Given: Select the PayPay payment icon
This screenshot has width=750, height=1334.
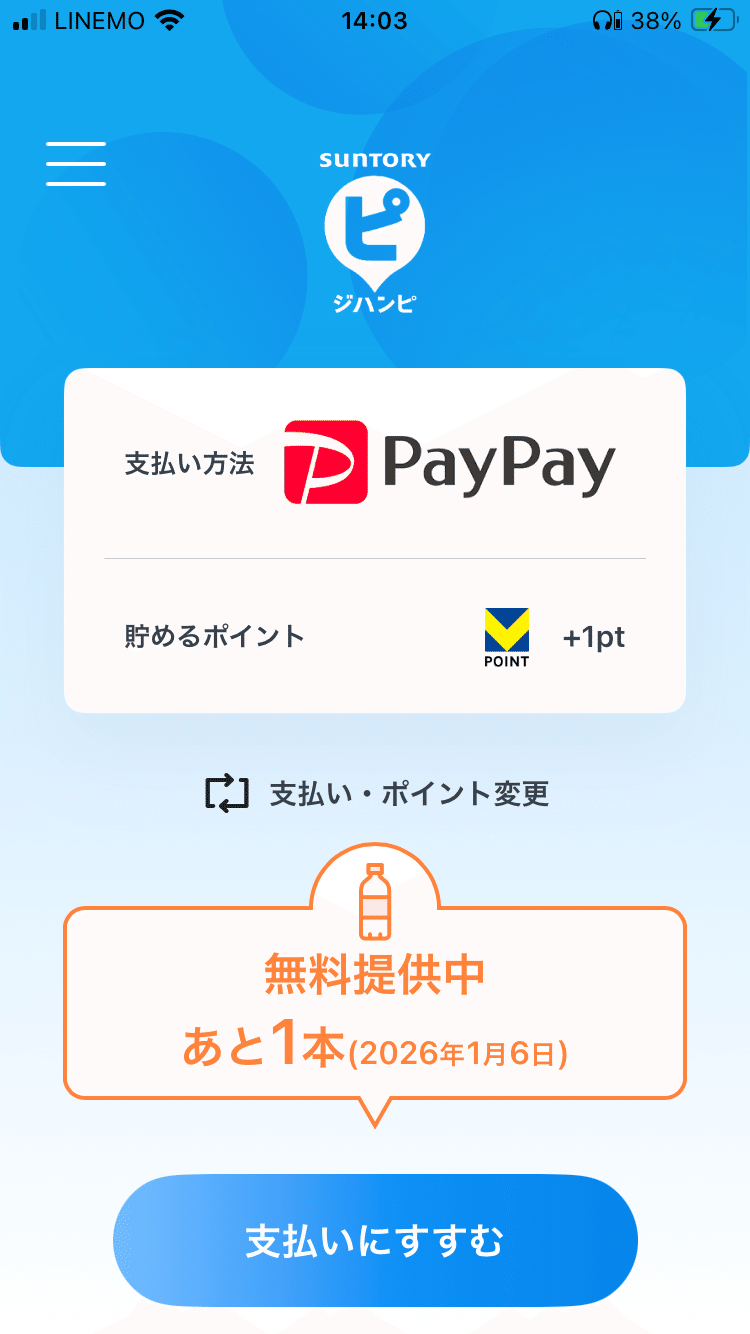Looking at the screenshot, I should pos(327,461).
